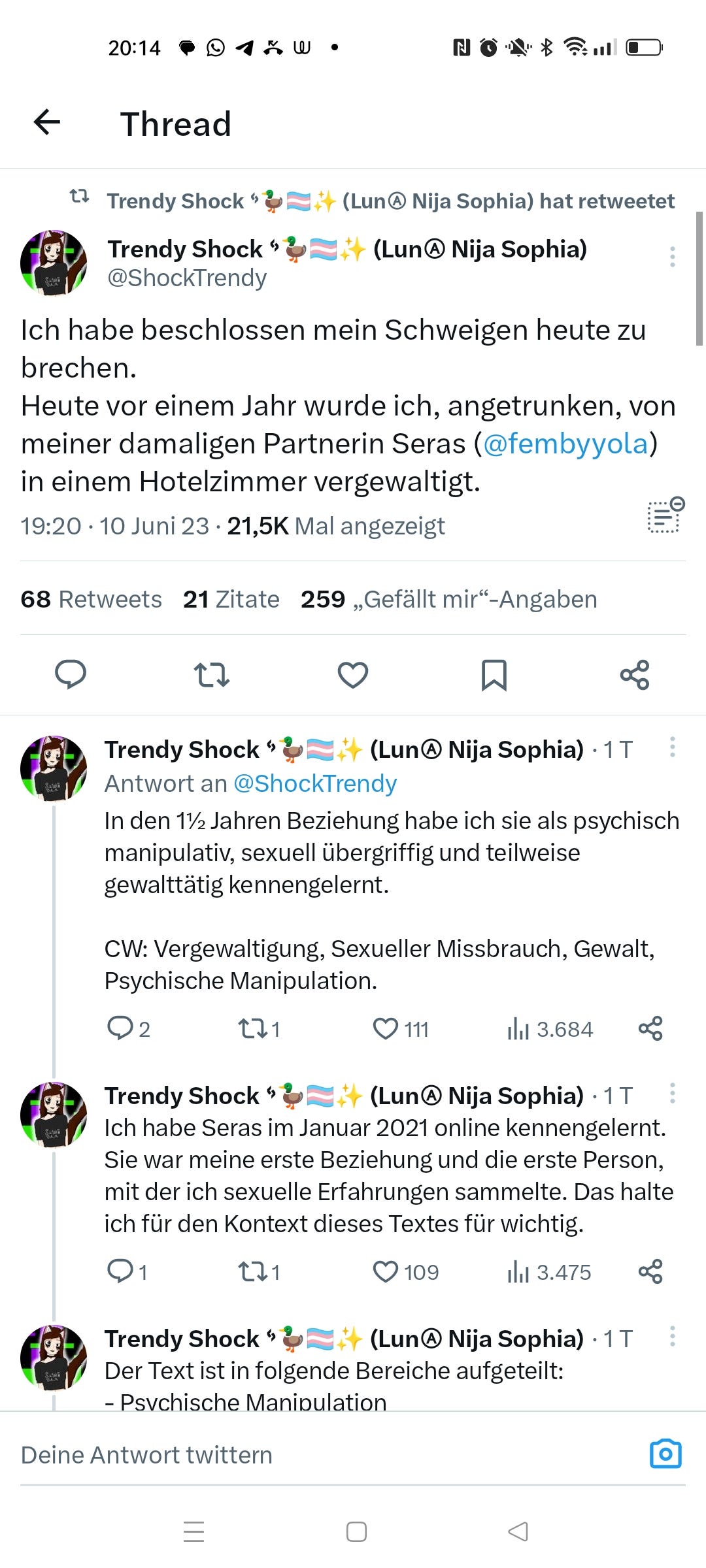
Task: View the 68 Retweets list
Action: coord(92,599)
